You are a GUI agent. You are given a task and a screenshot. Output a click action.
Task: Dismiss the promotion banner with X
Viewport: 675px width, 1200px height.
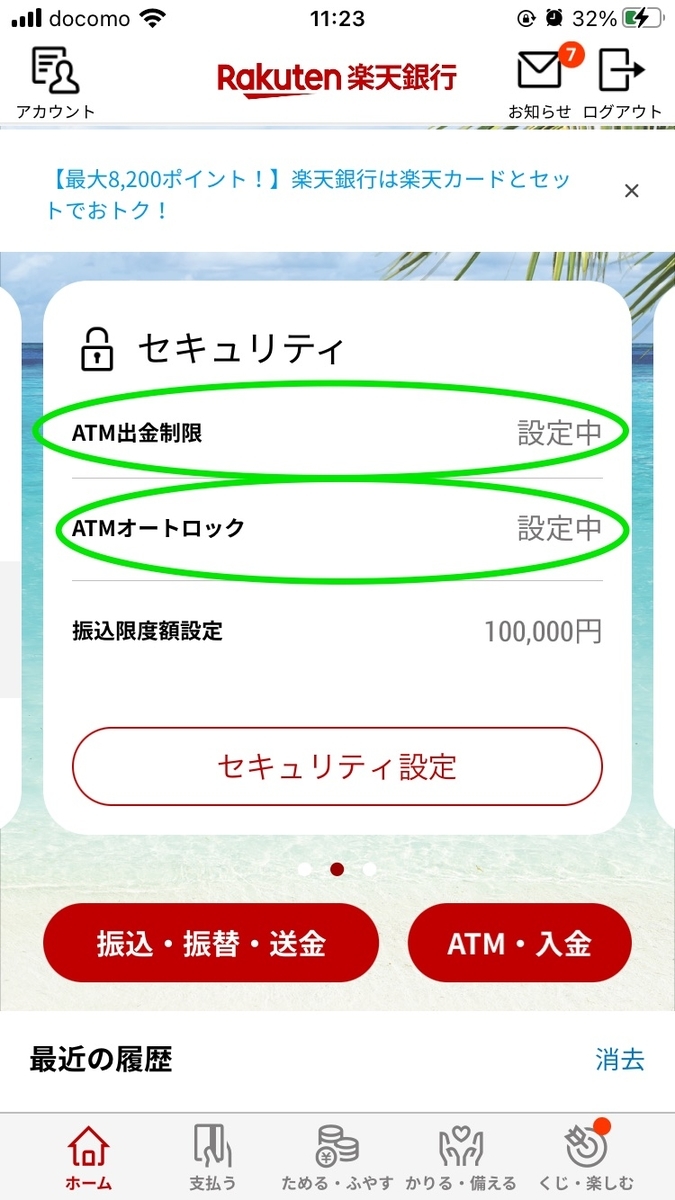pyautogui.click(x=631, y=191)
